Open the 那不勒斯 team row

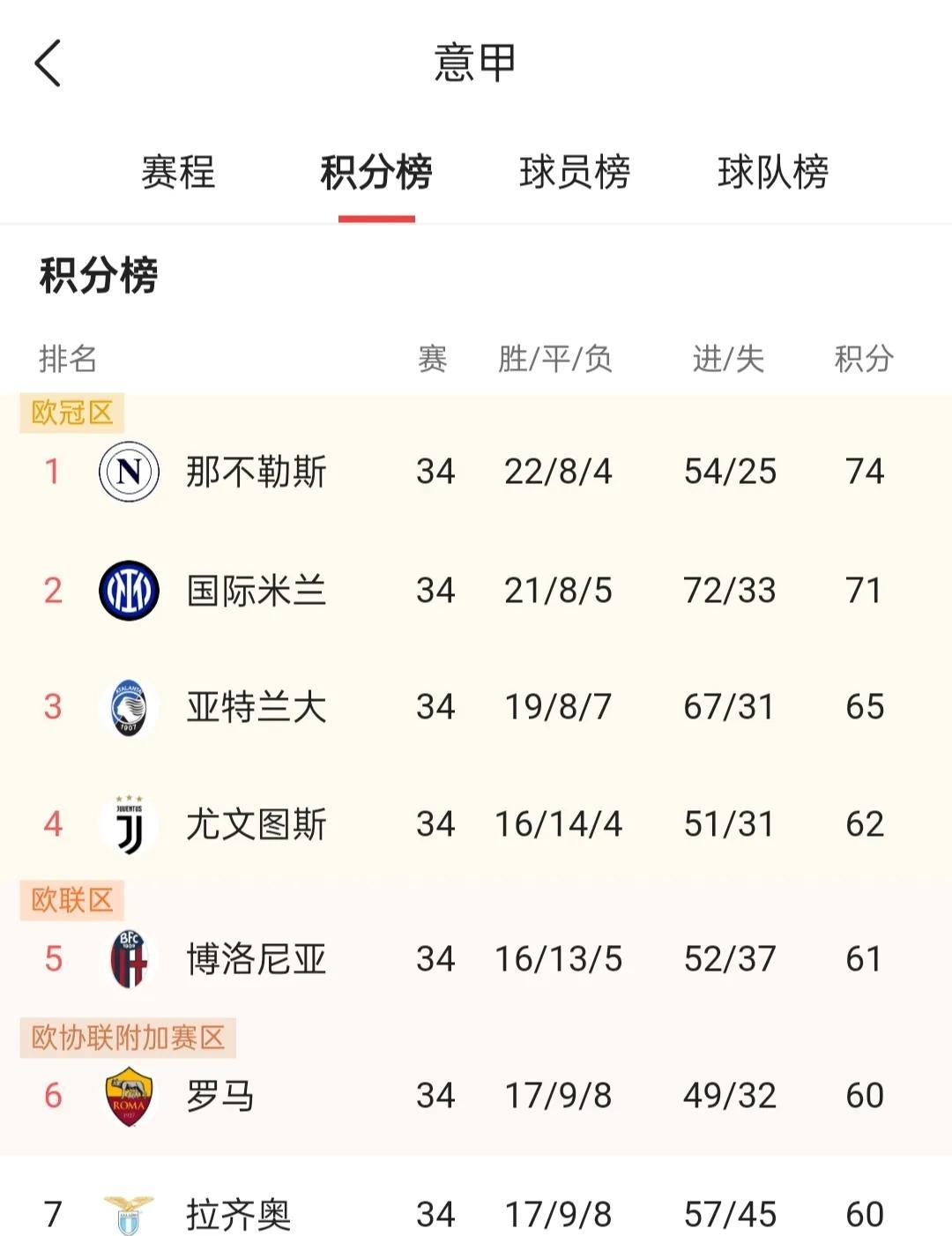coord(256,472)
